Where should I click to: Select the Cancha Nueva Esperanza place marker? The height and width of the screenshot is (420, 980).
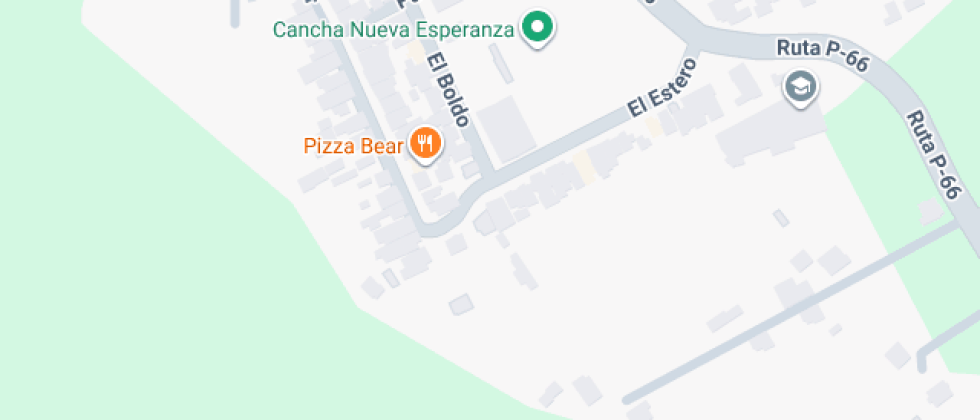538,28
